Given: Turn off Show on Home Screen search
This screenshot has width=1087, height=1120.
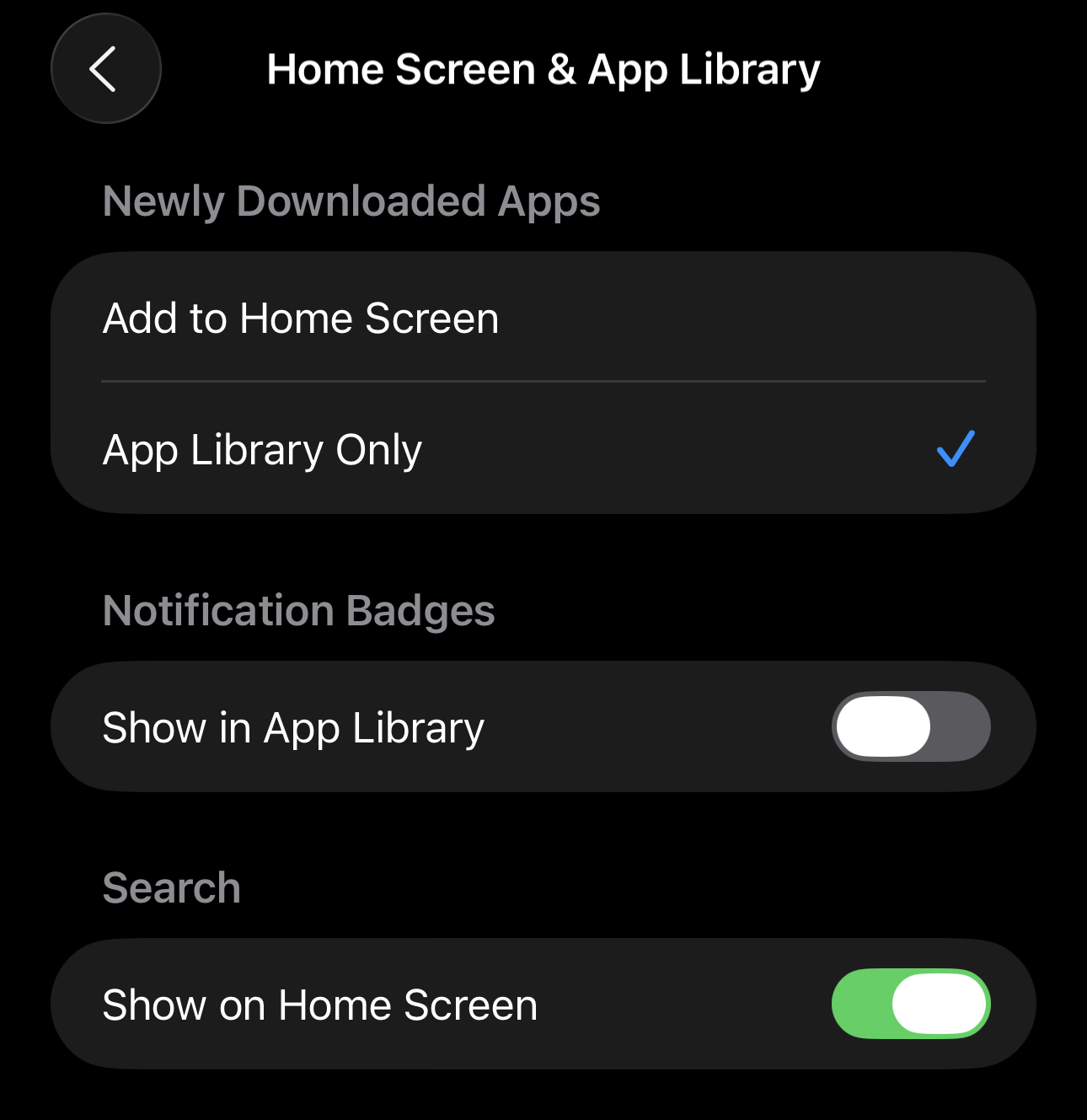Looking at the screenshot, I should 910,1004.
